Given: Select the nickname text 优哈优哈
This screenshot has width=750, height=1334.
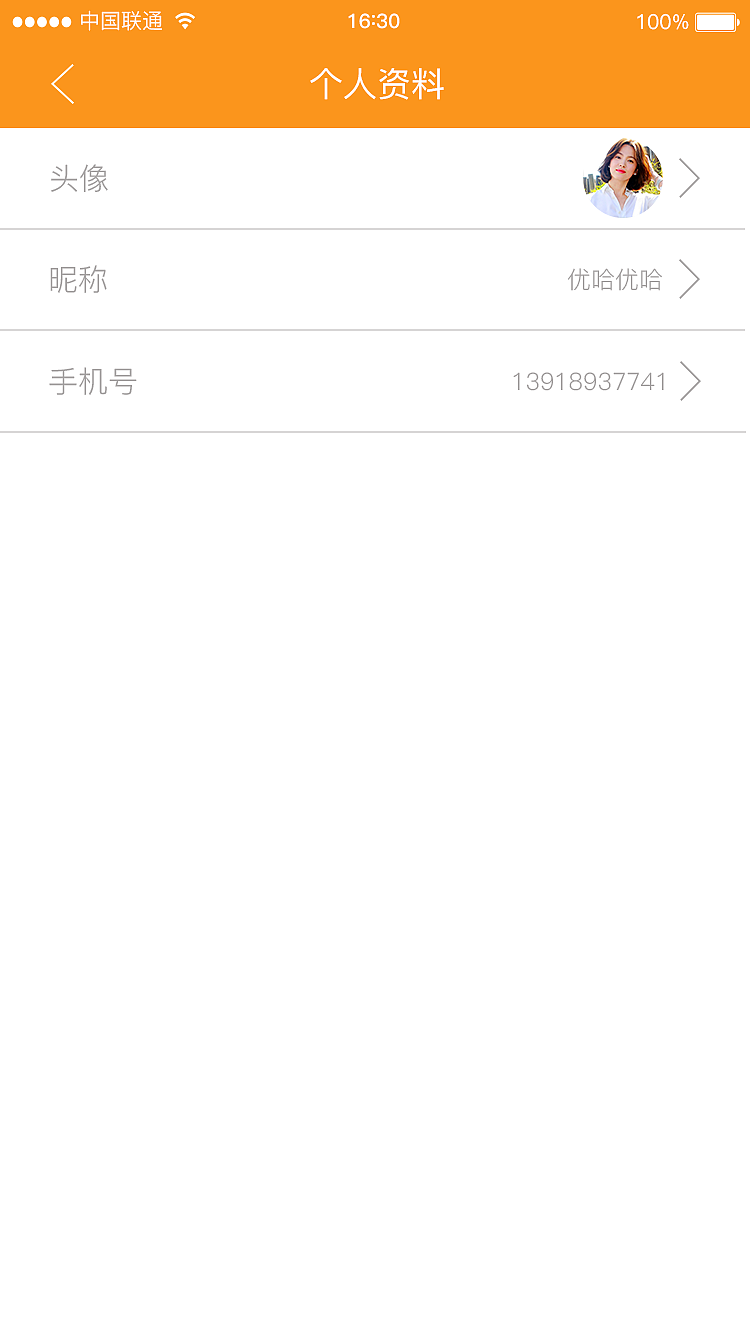Looking at the screenshot, I should 614,280.
